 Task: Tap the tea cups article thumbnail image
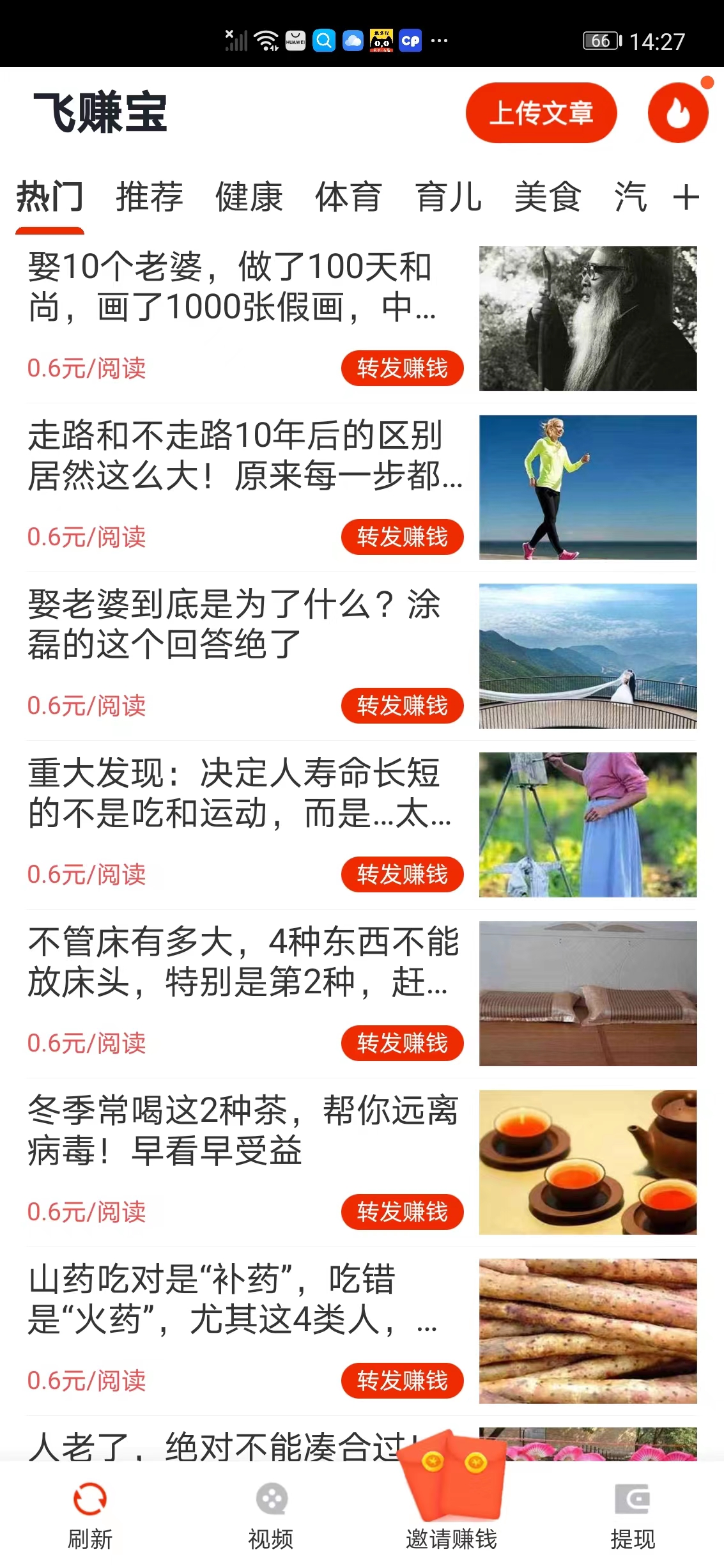(x=588, y=1162)
